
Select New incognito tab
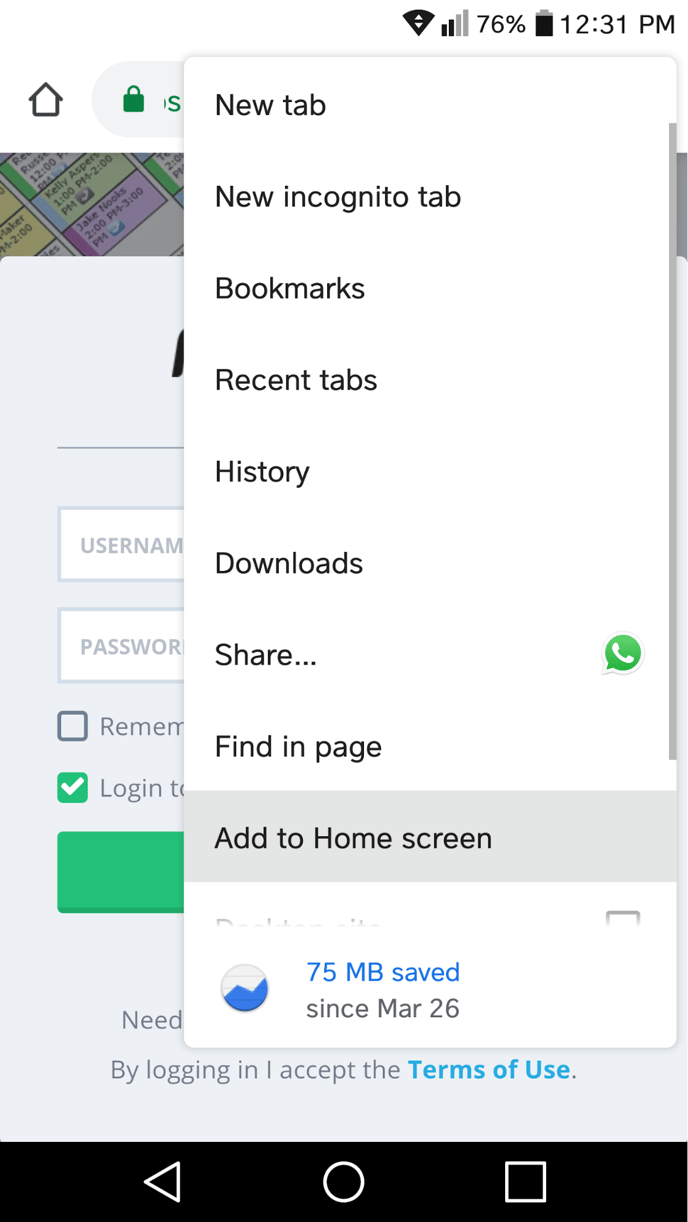coord(430,197)
